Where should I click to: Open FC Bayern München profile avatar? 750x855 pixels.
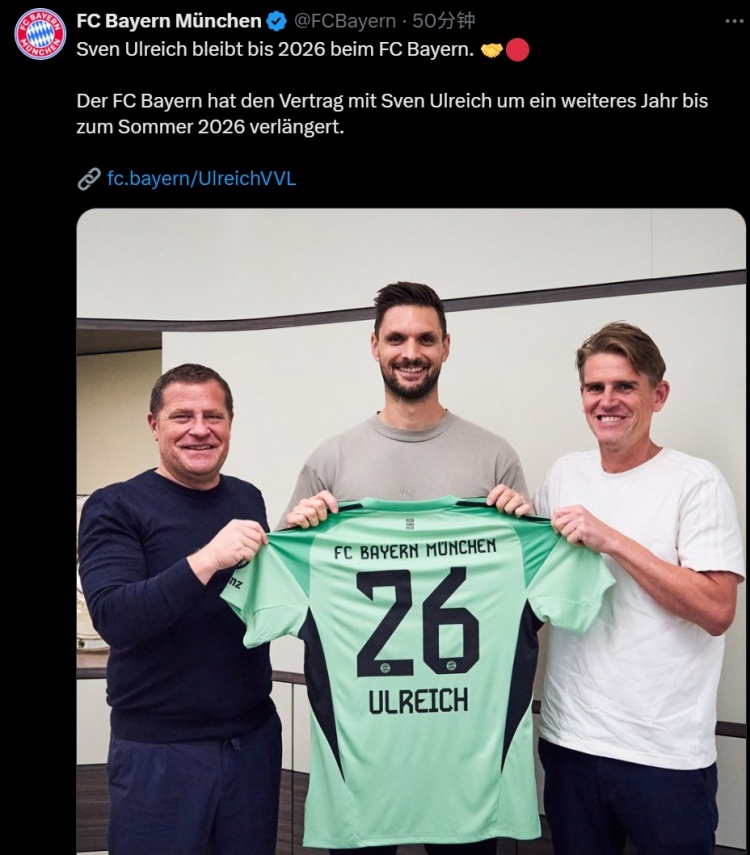[40, 33]
